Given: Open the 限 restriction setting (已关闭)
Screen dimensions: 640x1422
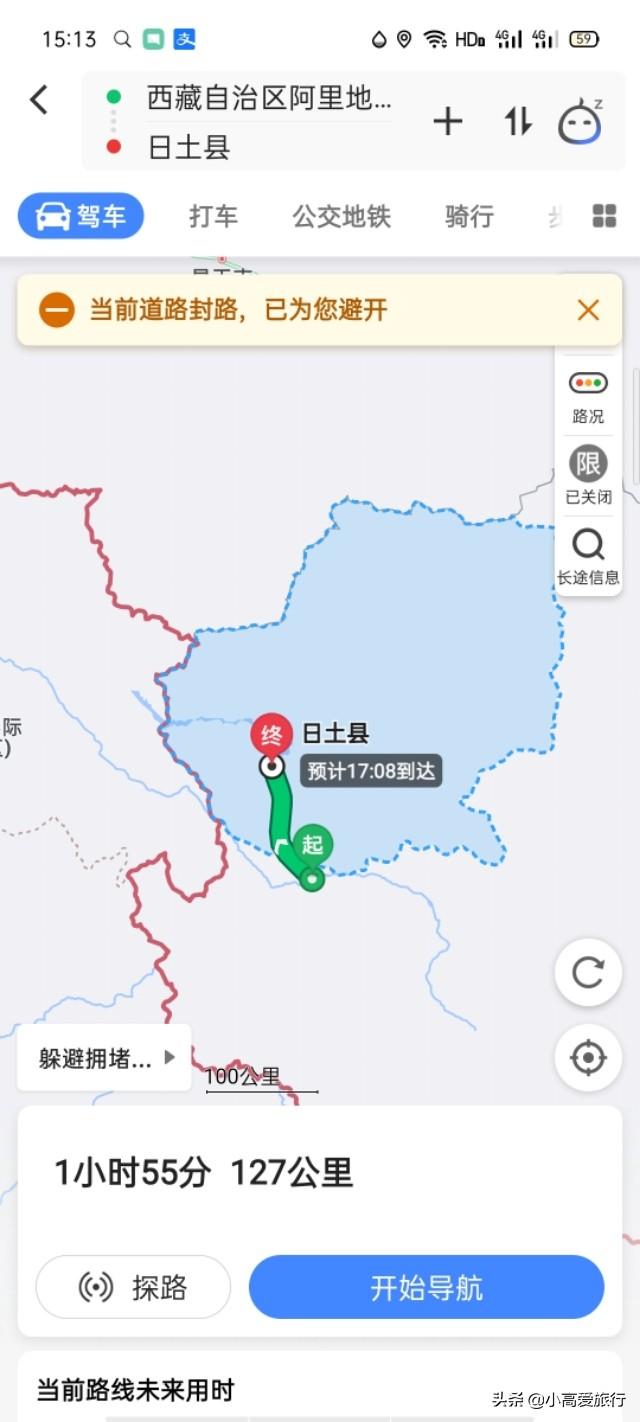Looking at the screenshot, I should click(x=588, y=475).
